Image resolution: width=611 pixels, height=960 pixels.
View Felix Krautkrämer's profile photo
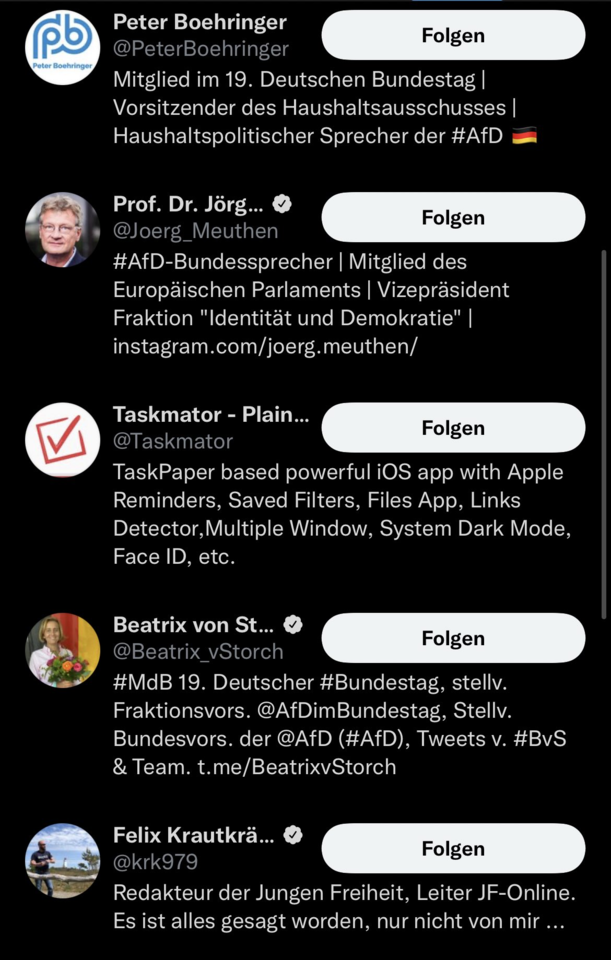click(62, 860)
